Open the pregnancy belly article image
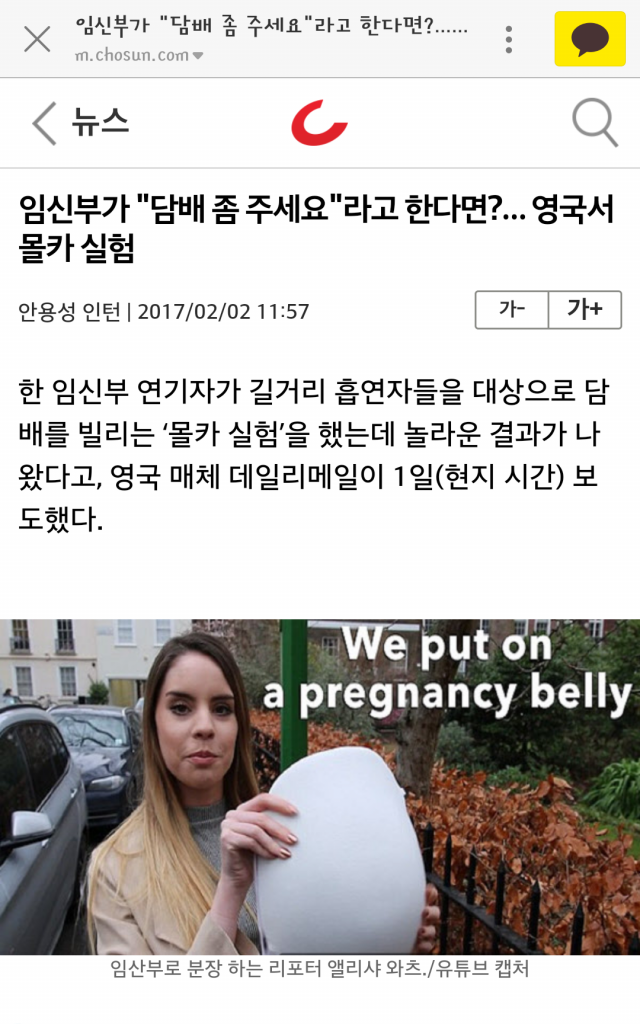This screenshot has width=640, height=1024. 320,786
